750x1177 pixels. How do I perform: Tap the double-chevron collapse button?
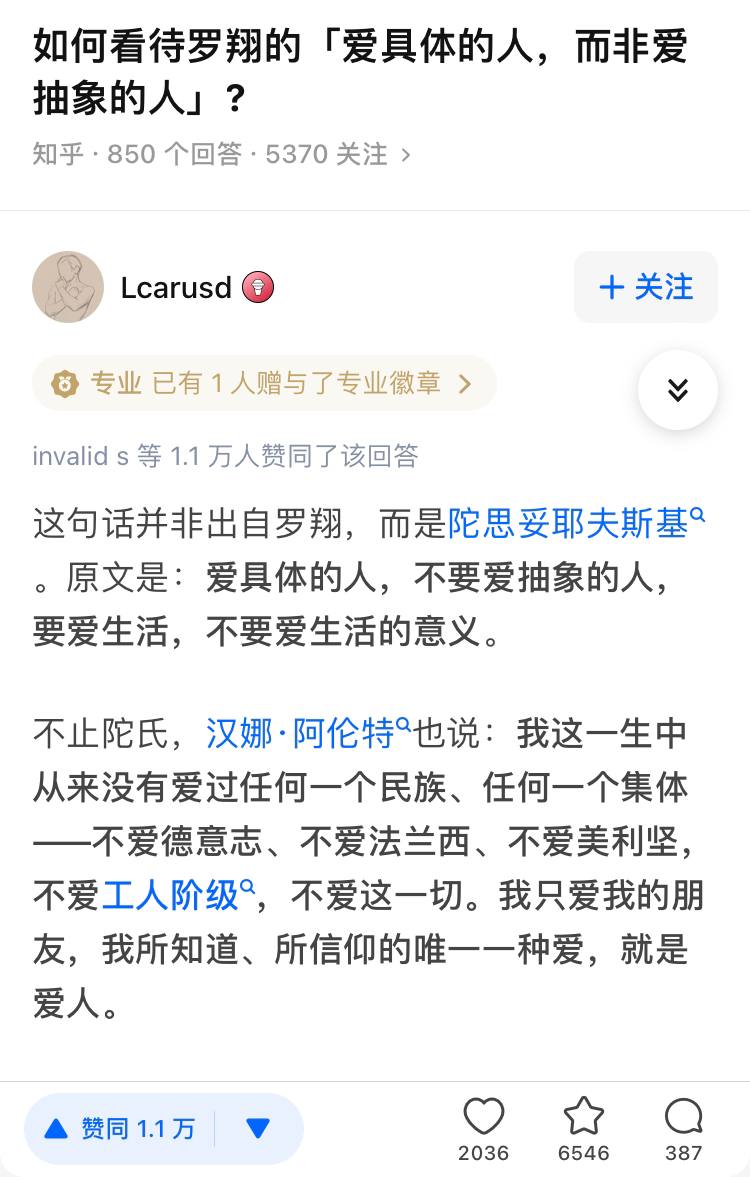(x=678, y=390)
